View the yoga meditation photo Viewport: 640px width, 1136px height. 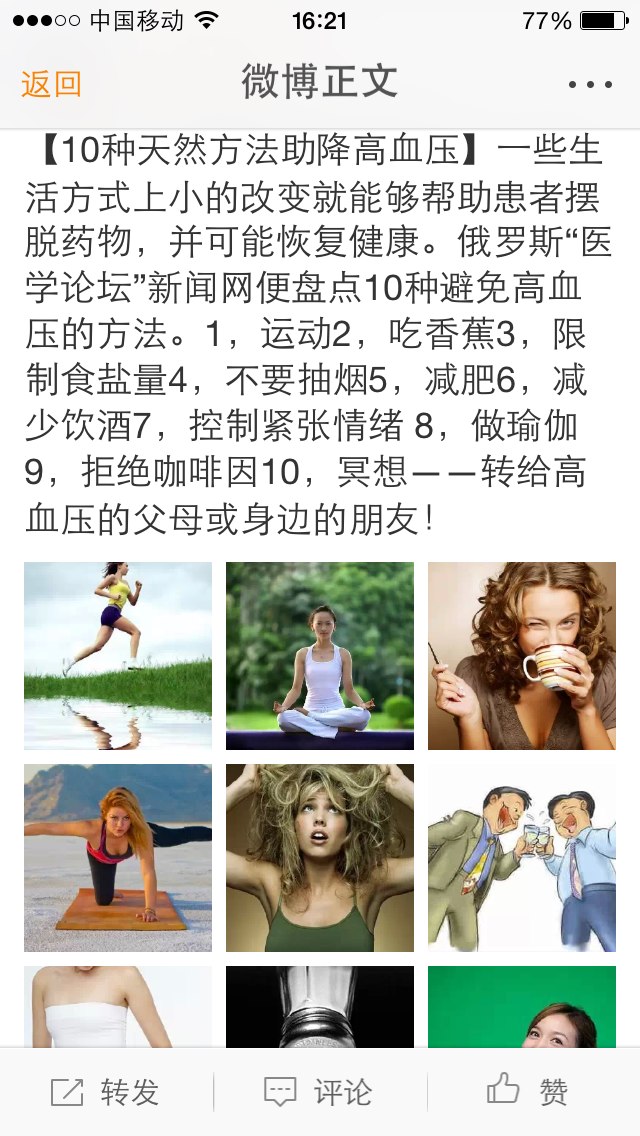[x=320, y=656]
